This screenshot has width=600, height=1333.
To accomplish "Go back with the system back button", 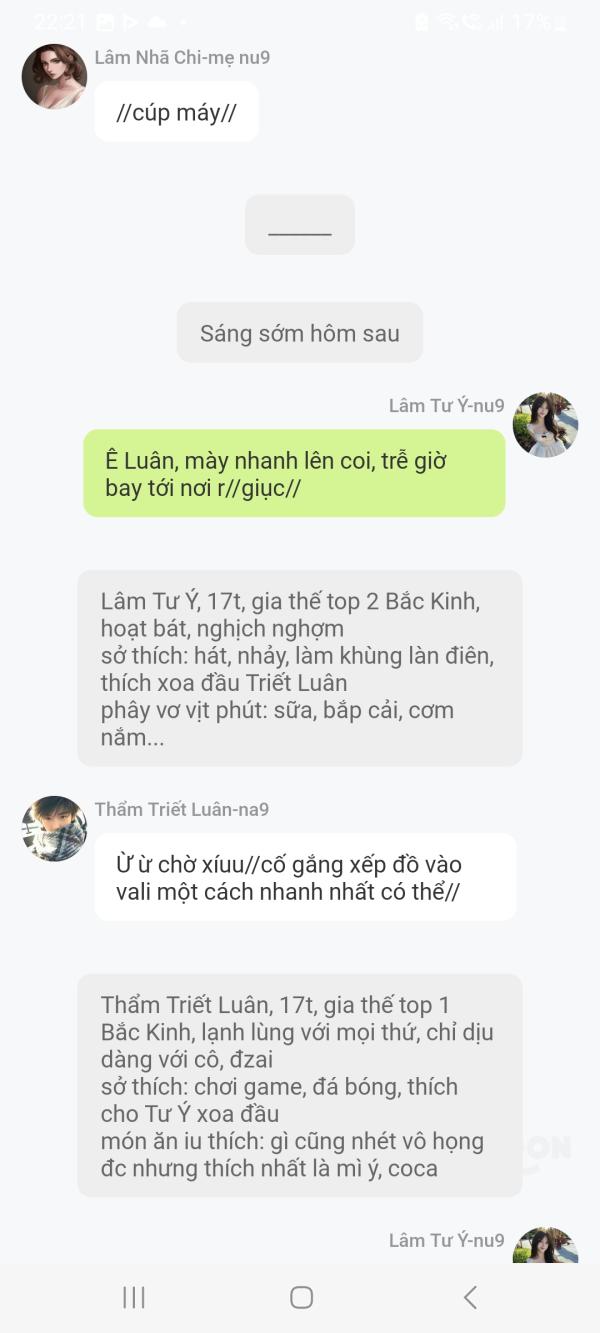I will coord(470,1297).
